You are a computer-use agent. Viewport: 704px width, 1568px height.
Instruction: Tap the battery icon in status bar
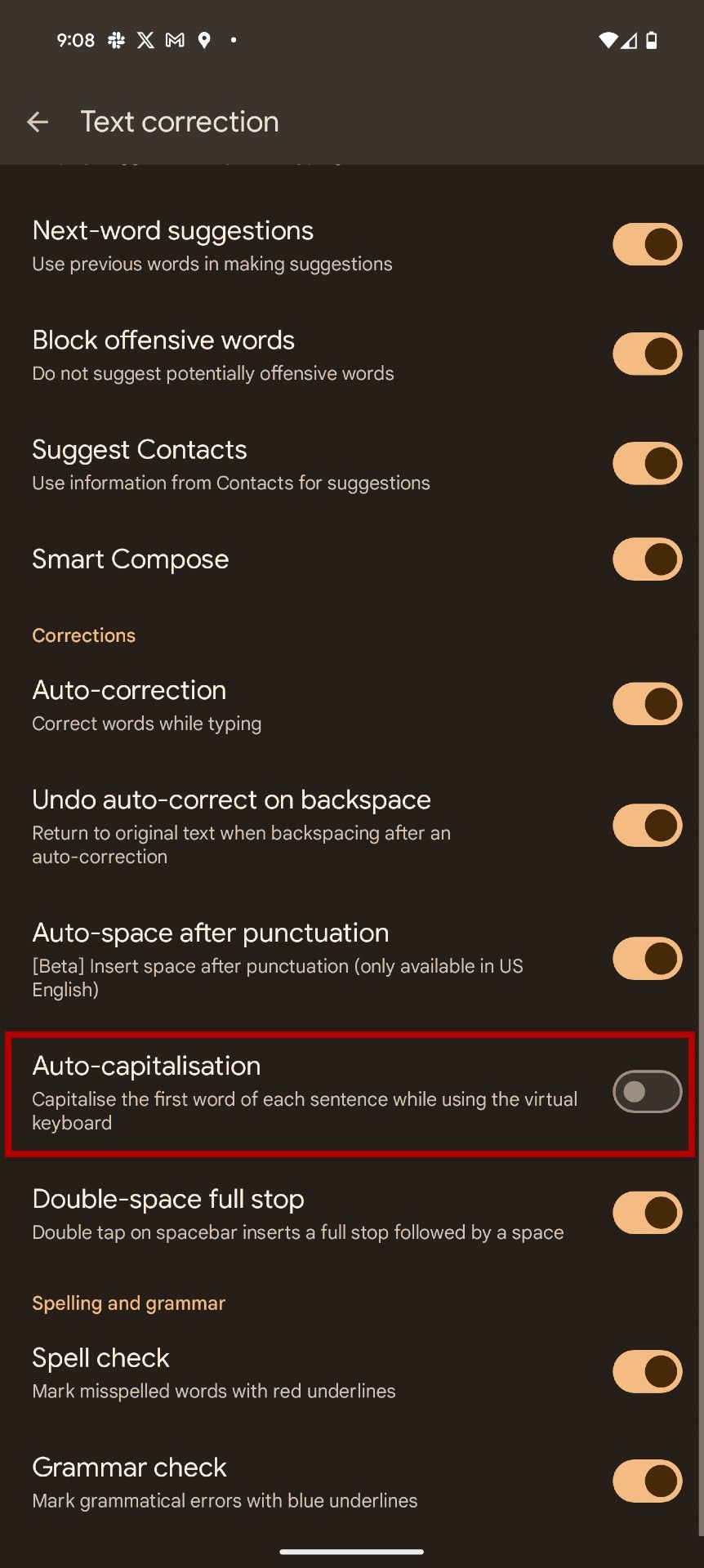(650, 39)
